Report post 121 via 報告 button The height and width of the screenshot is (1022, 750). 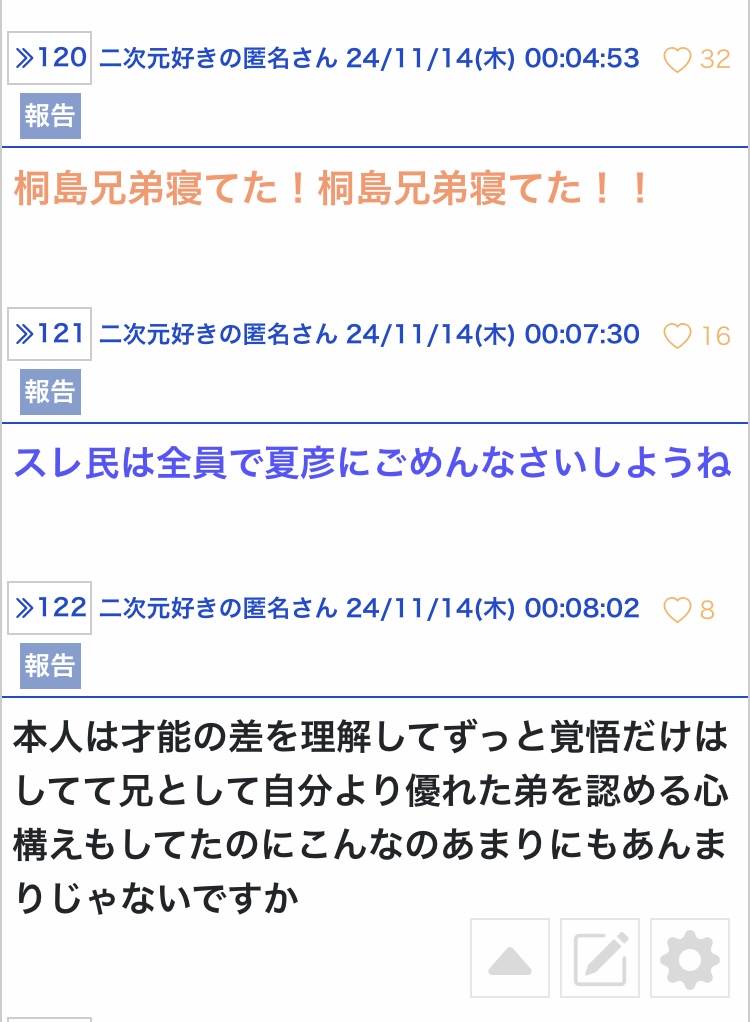pos(50,392)
